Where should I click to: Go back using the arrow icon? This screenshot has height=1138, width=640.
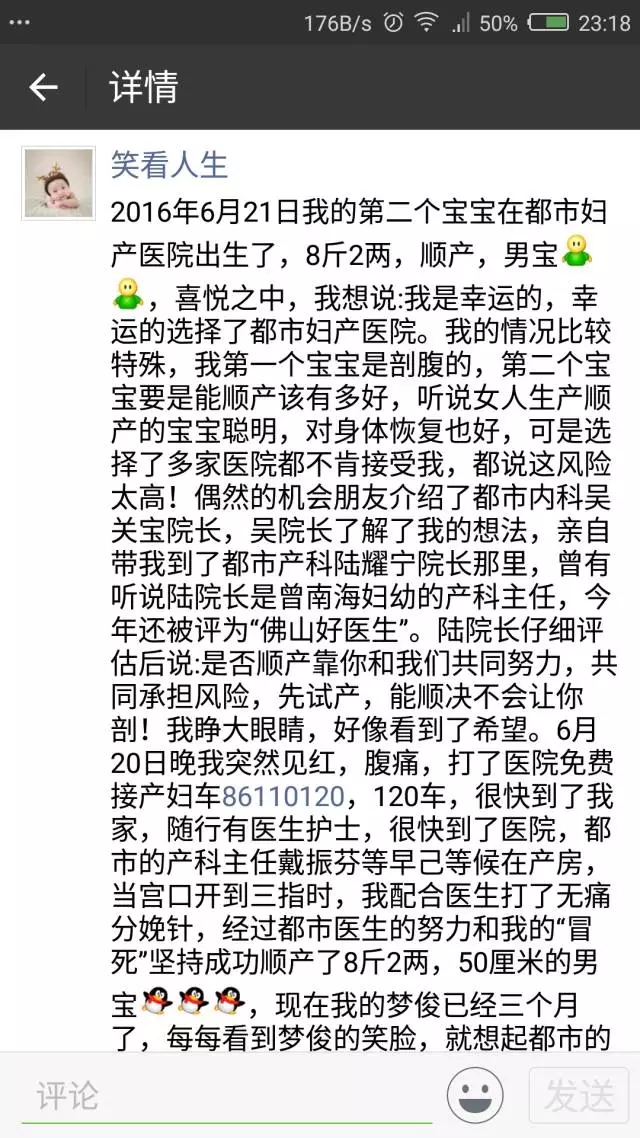pyautogui.click(x=43, y=88)
